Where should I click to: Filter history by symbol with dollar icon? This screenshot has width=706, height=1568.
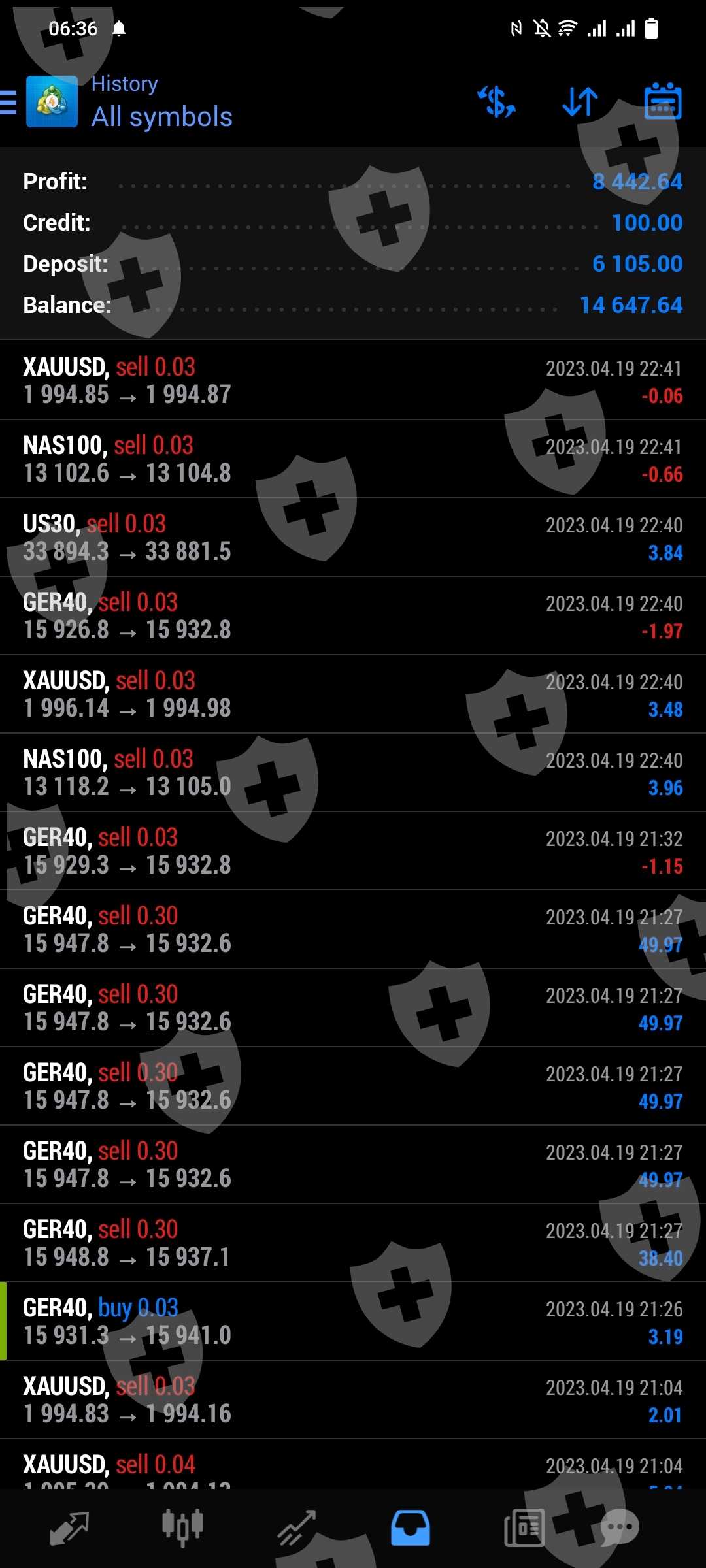(497, 103)
